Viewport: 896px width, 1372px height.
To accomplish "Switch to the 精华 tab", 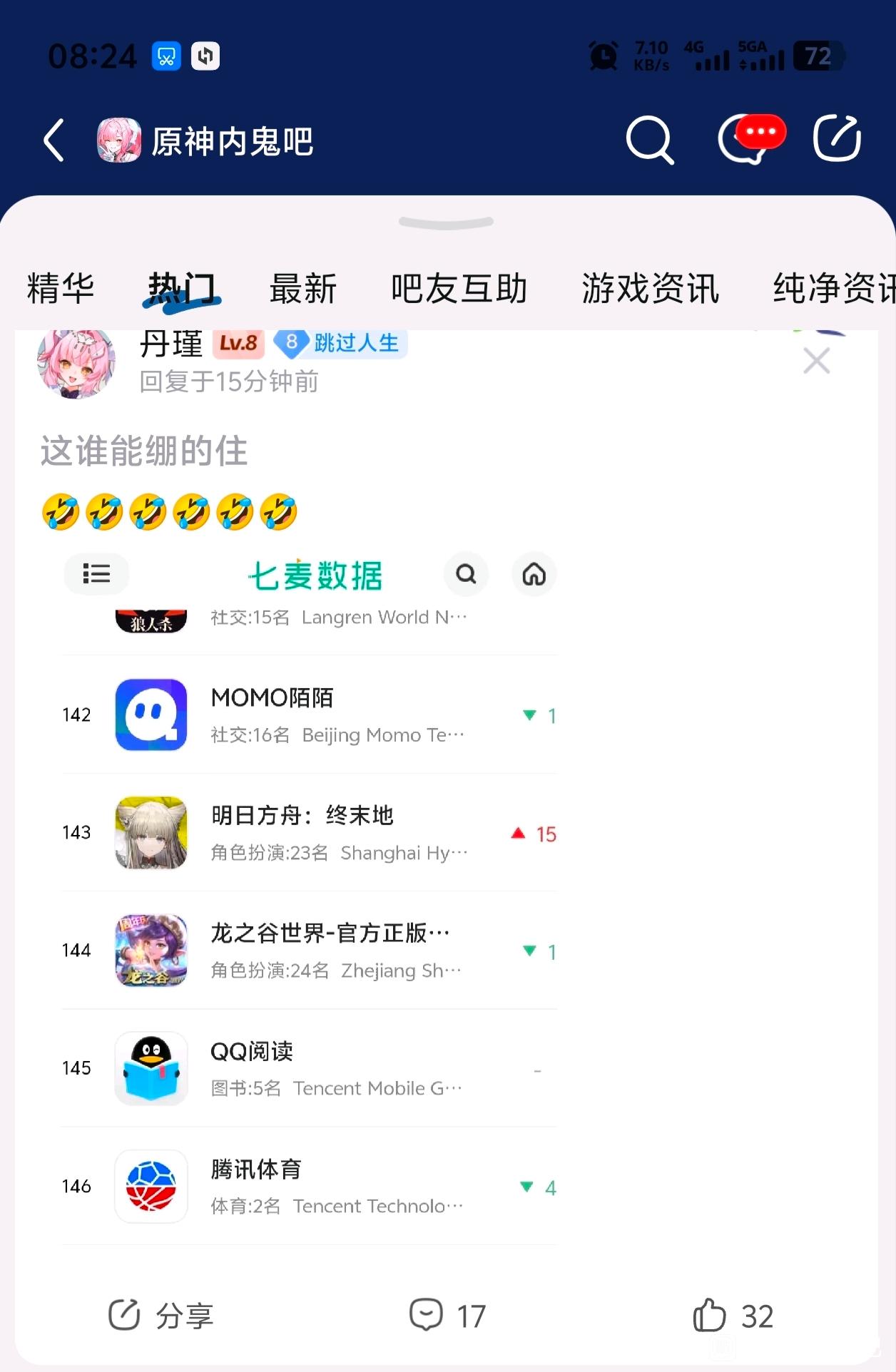I will (x=61, y=289).
